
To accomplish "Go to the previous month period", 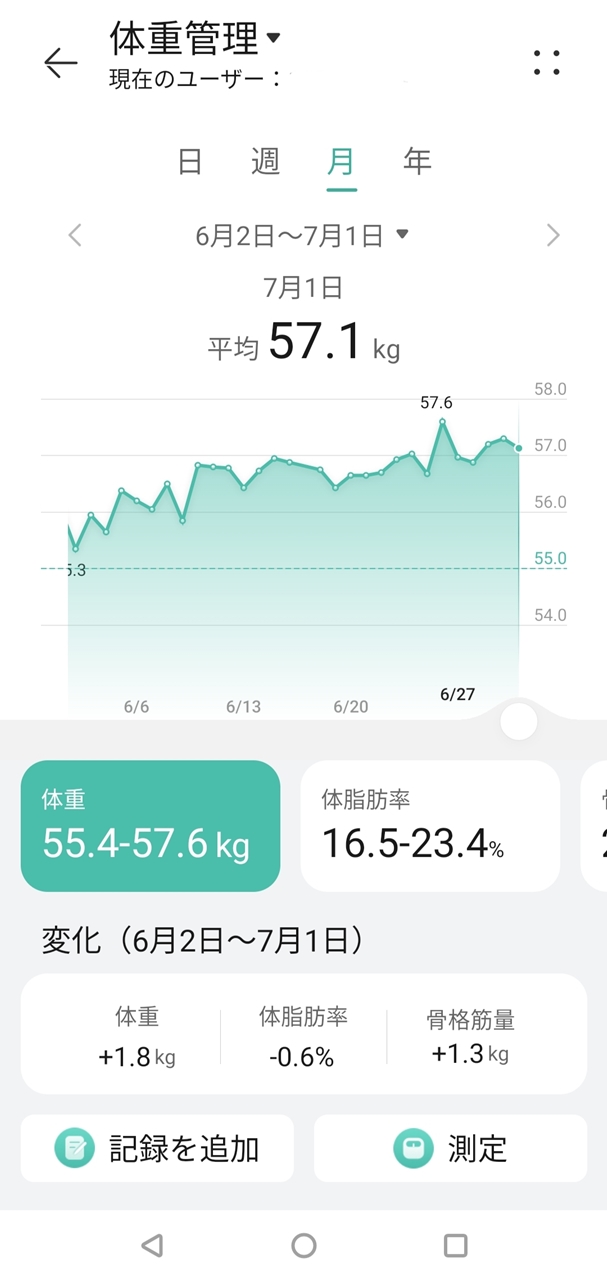I will [74, 236].
